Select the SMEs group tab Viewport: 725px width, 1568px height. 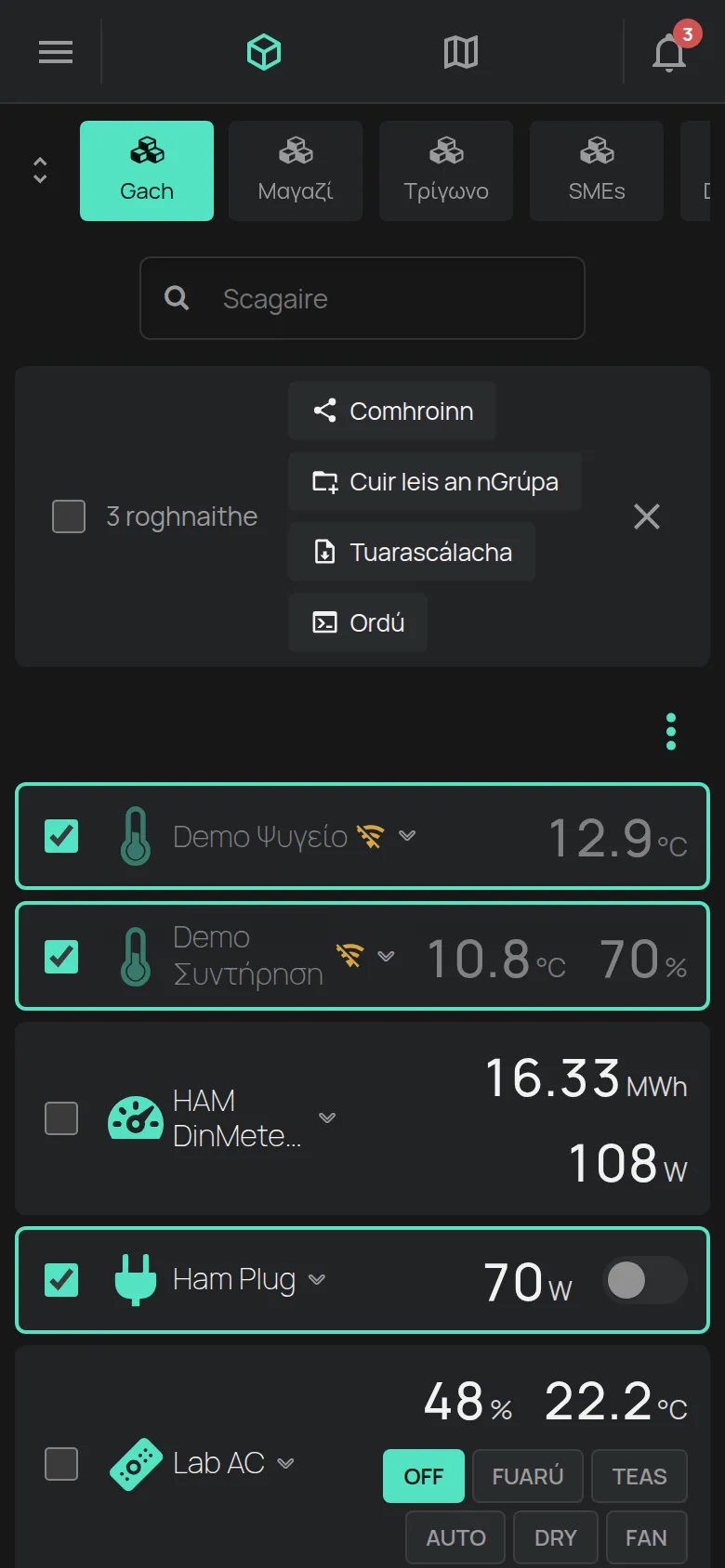pyautogui.click(x=597, y=171)
